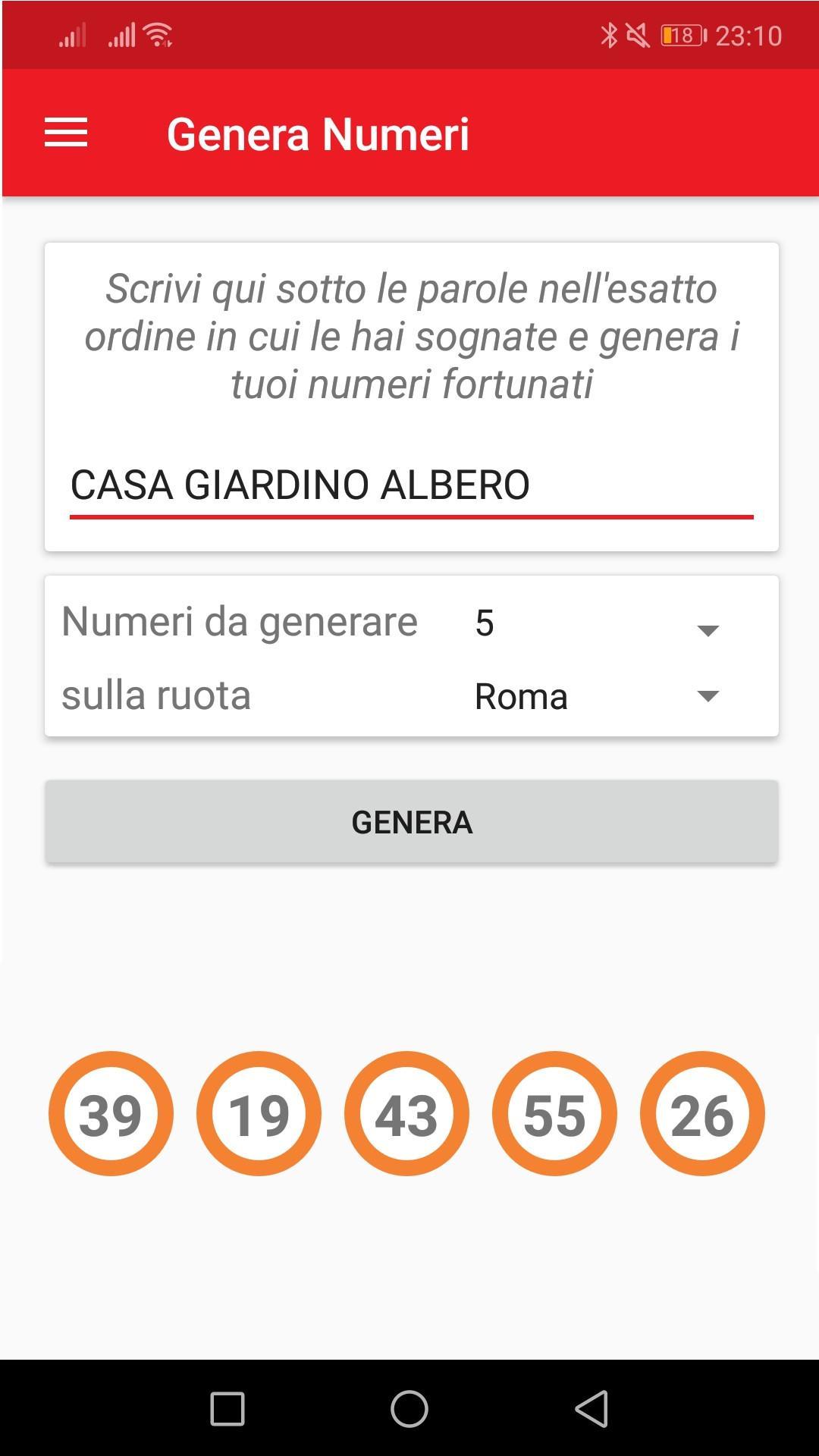
Task: Go back using the system back button
Action: (x=592, y=1409)
